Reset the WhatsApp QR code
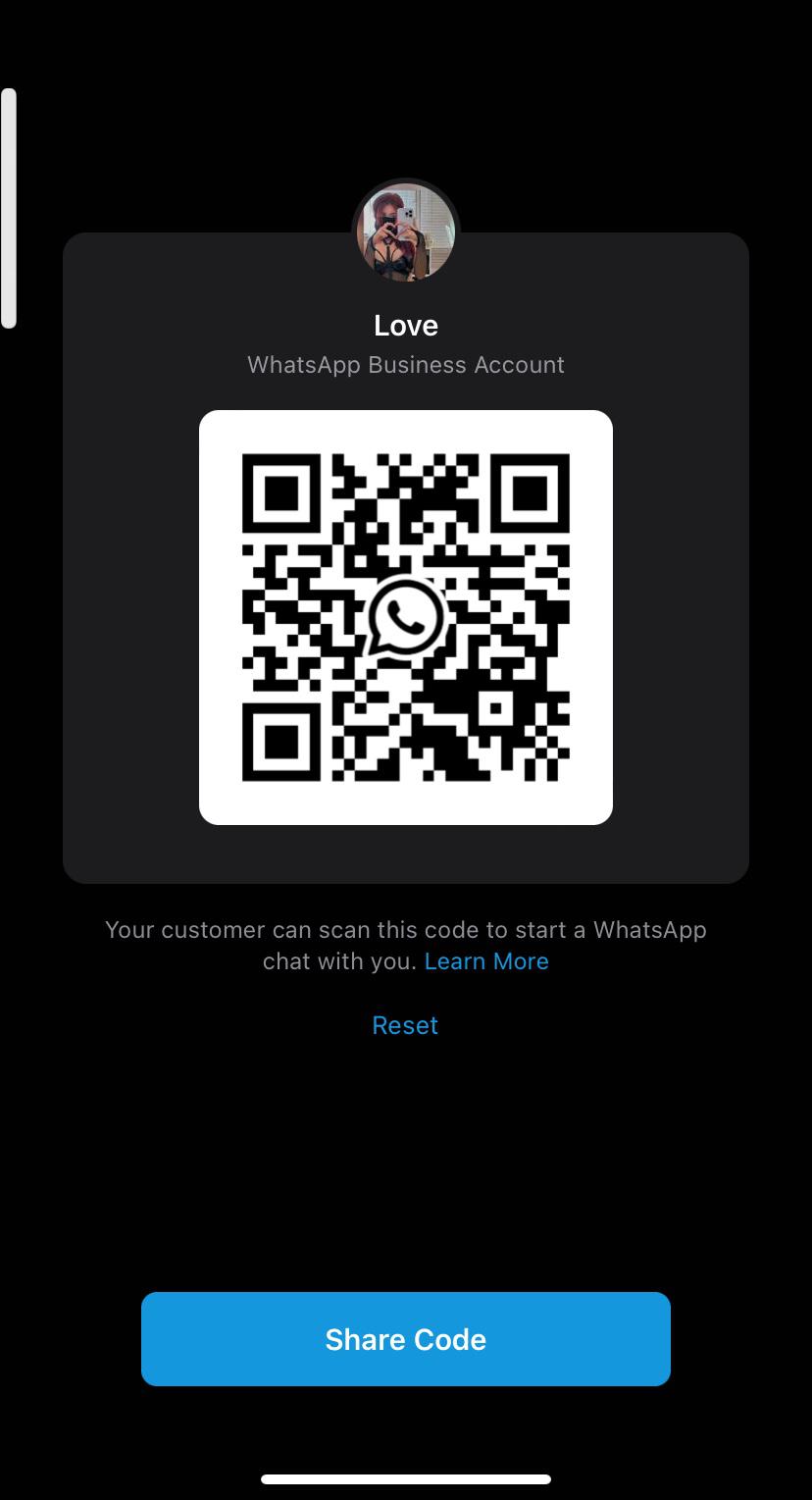Image resolution: width=812 pixels, height=1500 pixels. (405, 1025)
